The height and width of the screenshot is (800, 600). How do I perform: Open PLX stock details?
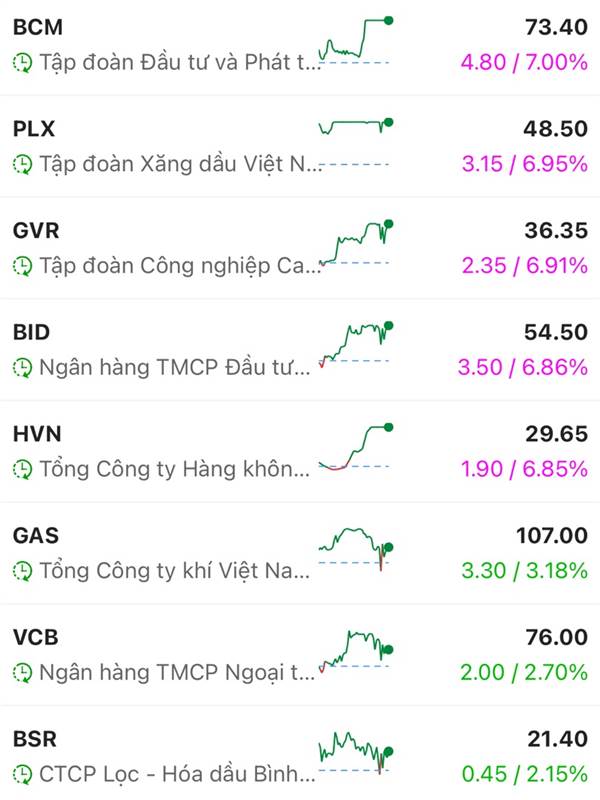300,146
